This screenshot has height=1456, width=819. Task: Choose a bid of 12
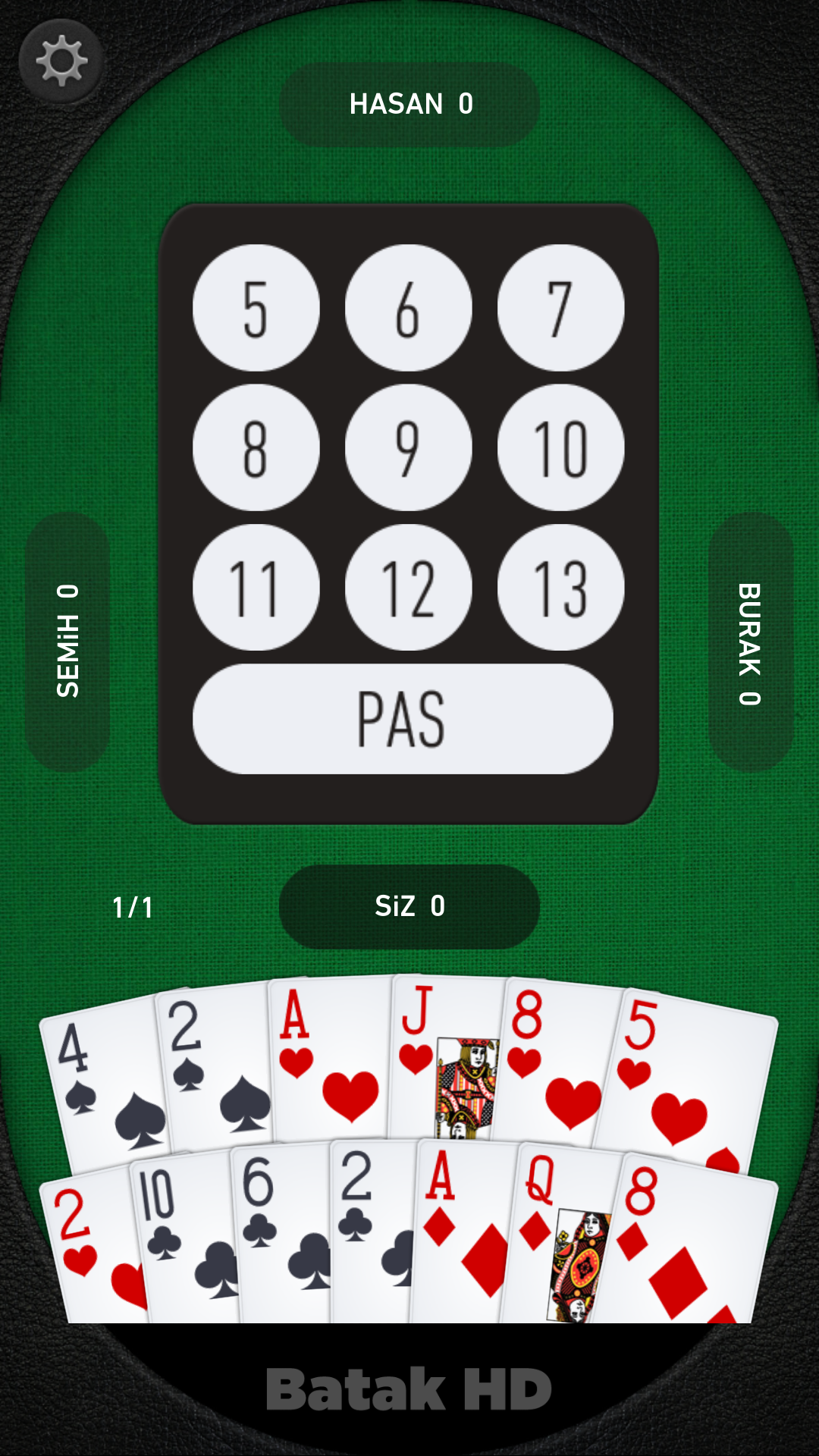coord(409,587)
